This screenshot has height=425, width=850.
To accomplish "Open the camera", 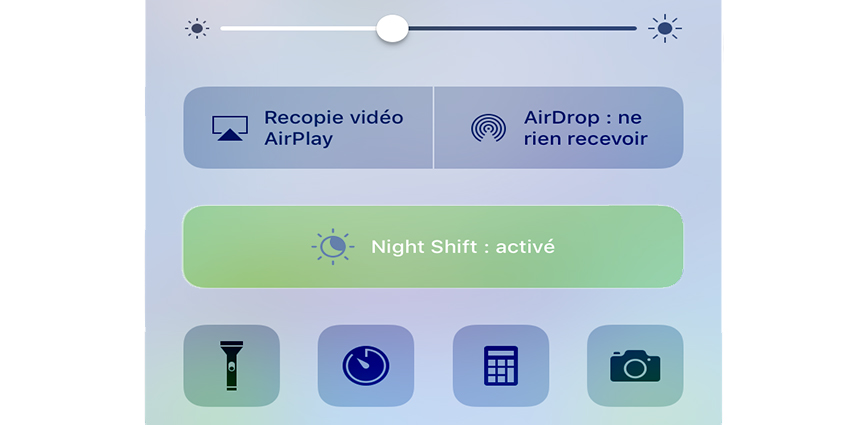I will 634,365.
